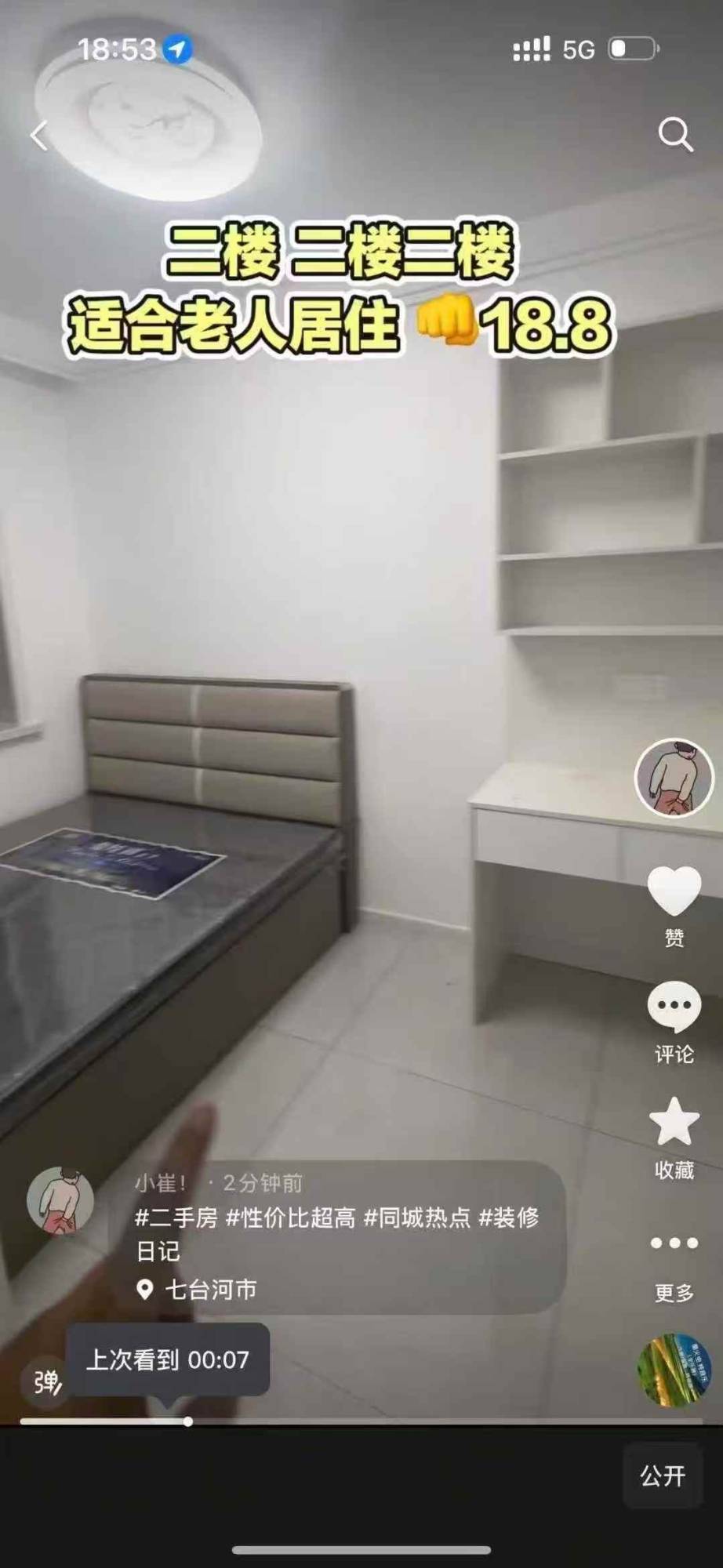
Task: Jump to last watched position 00:07
Action: [168, 1359]
